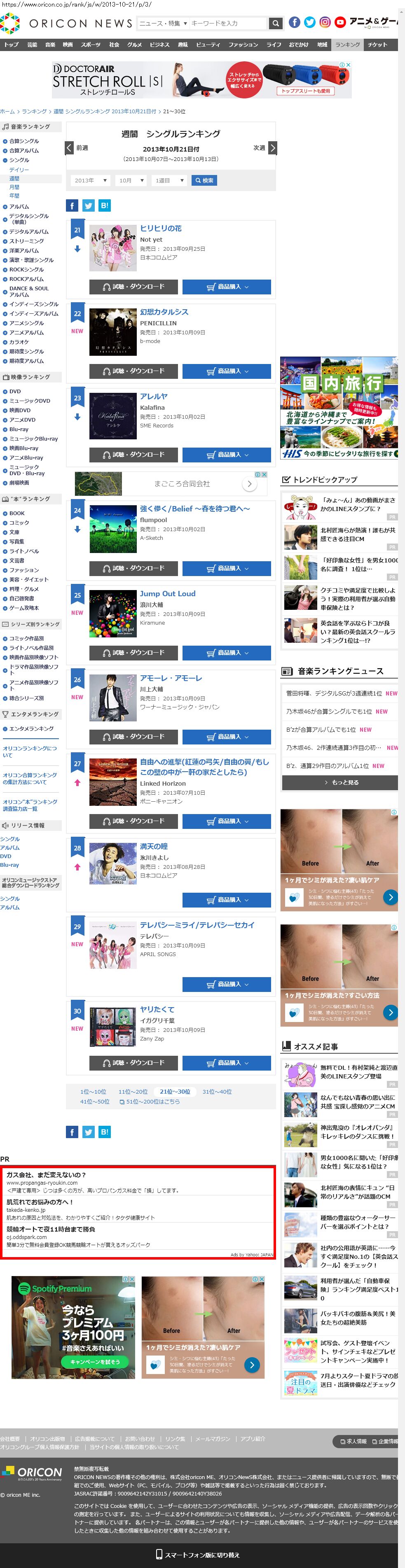Go to previous week 前週
This screenshot has height=1568, width=405.
[x=77, y=148]
